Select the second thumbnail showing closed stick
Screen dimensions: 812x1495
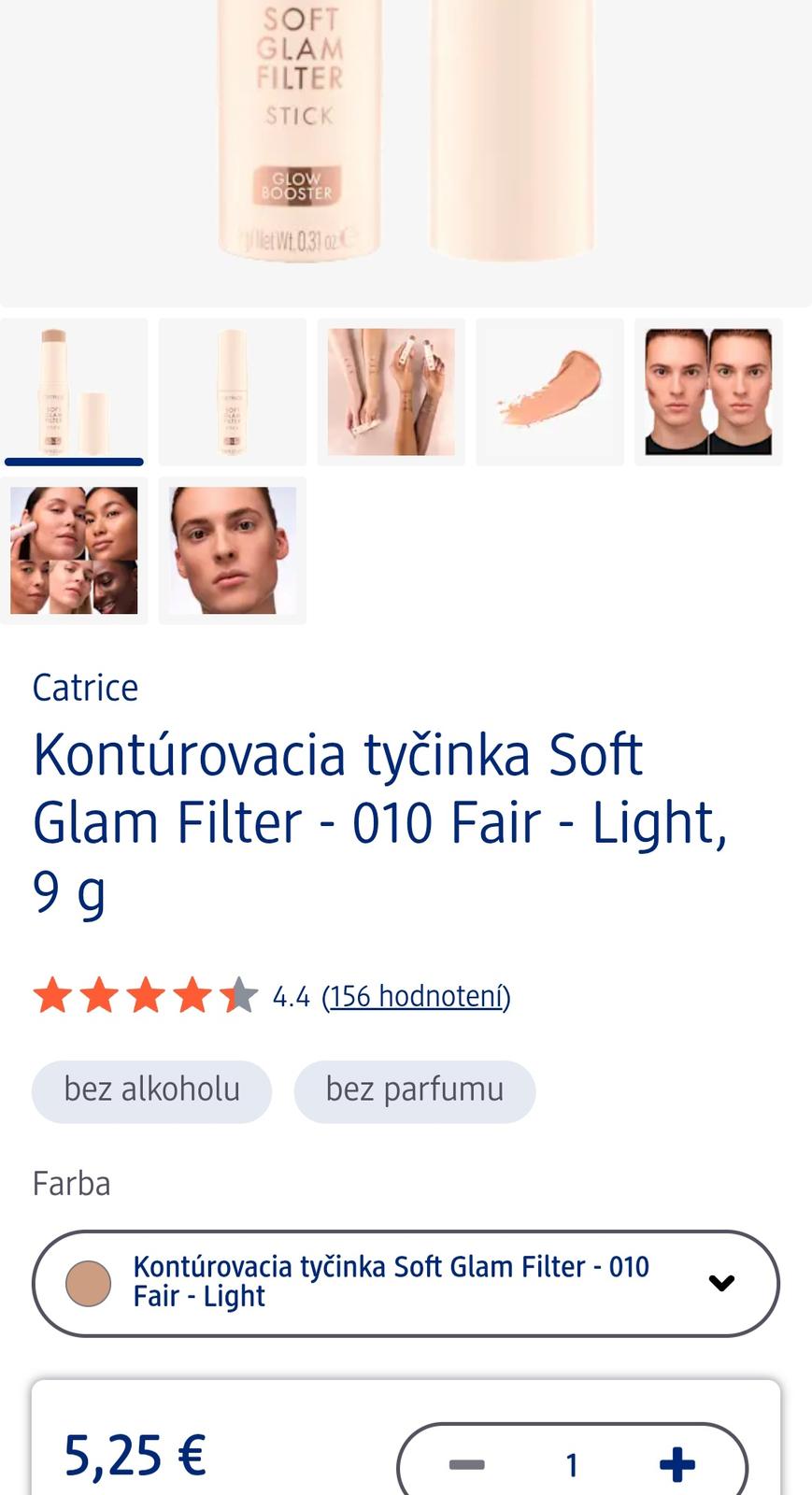tap(233, 392)
